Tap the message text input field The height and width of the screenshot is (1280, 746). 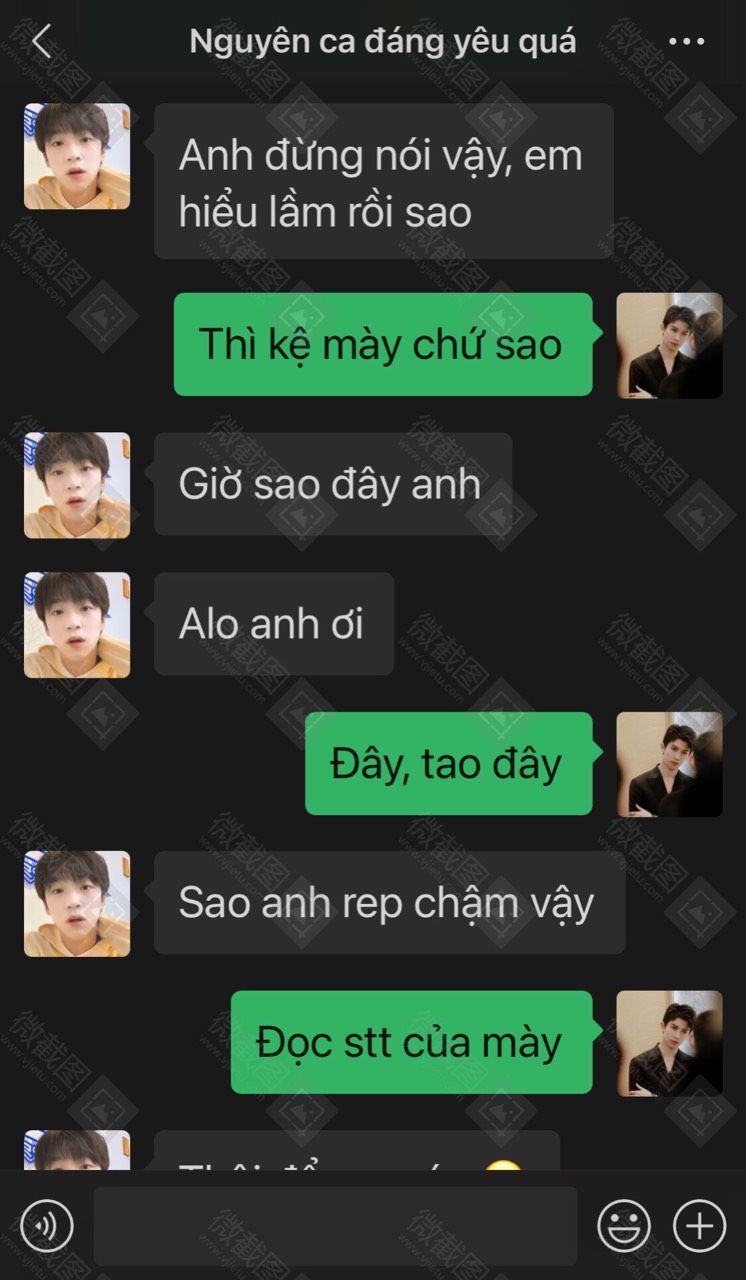335,1226
